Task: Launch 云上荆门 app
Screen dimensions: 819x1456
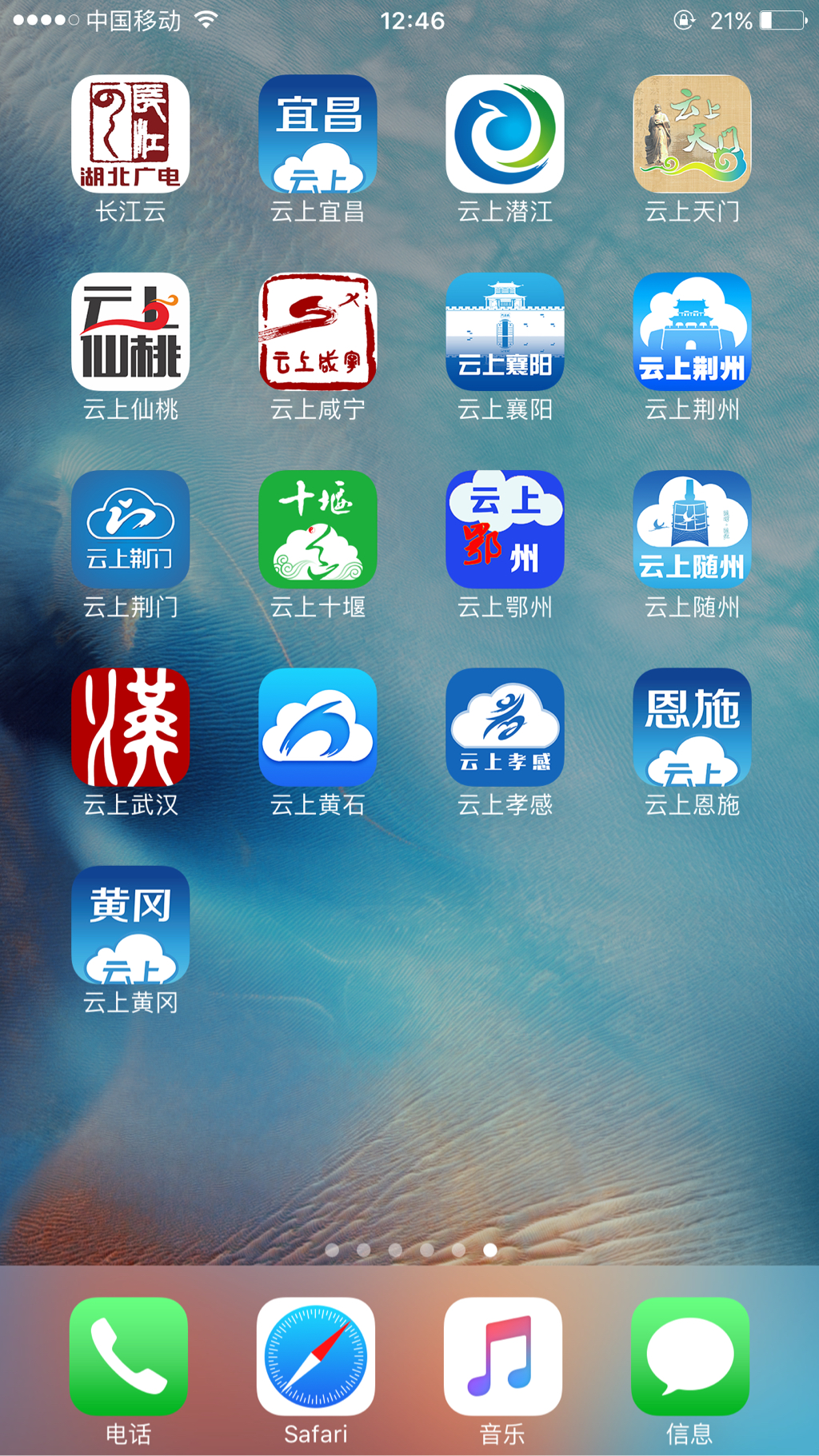Action: click(130, 529)
